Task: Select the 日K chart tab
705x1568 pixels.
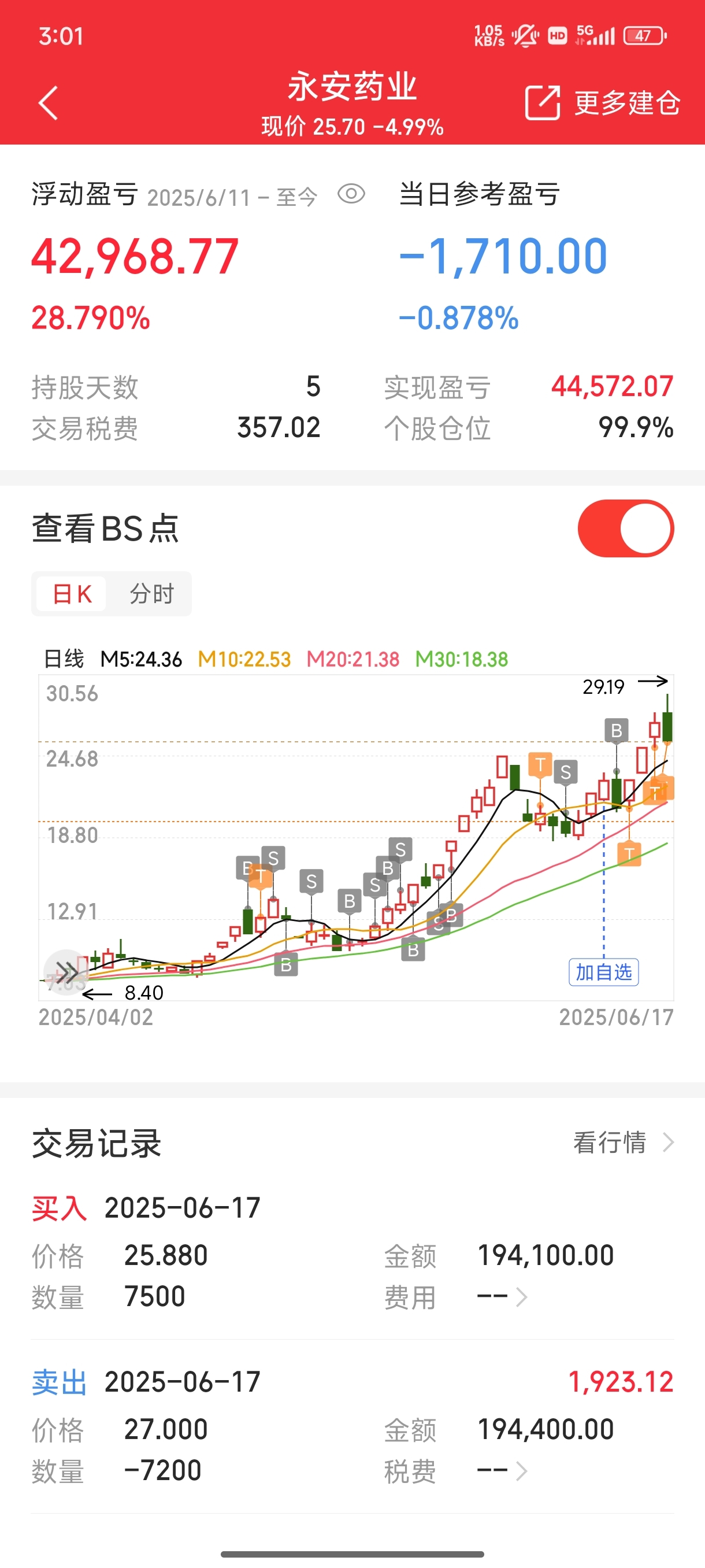Action: (71, 593)
